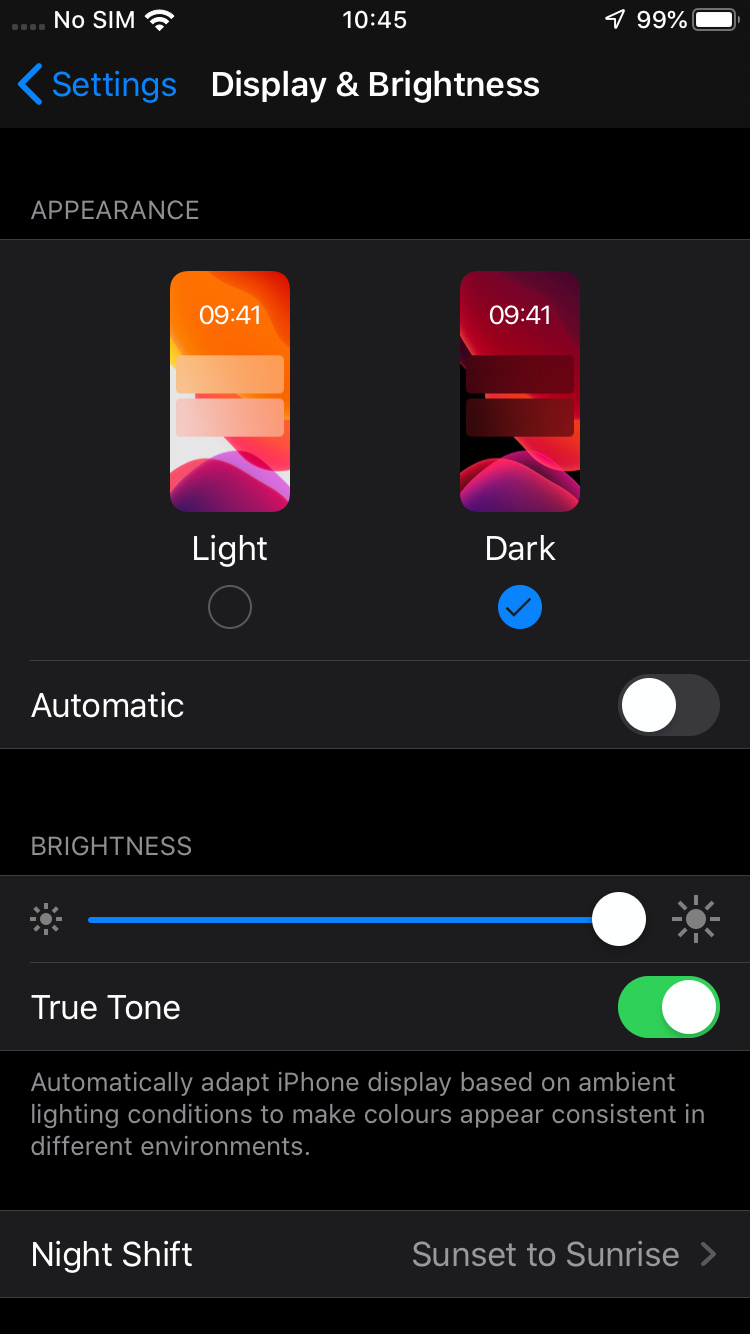Expand the Sunset to Sunrise schedule option

coord(546,1254)
